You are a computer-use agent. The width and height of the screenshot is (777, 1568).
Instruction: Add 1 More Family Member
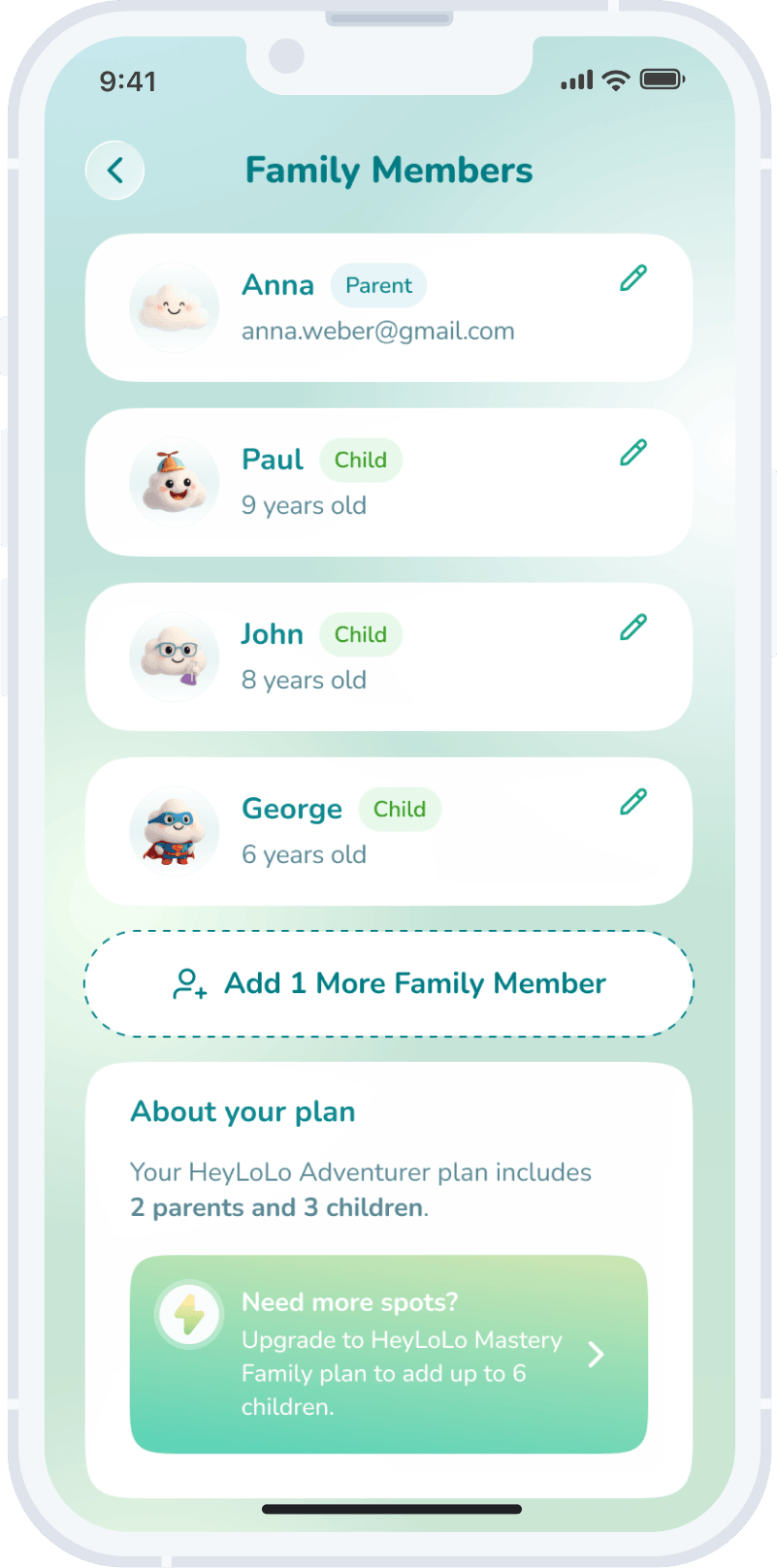(x=389, y=983)
